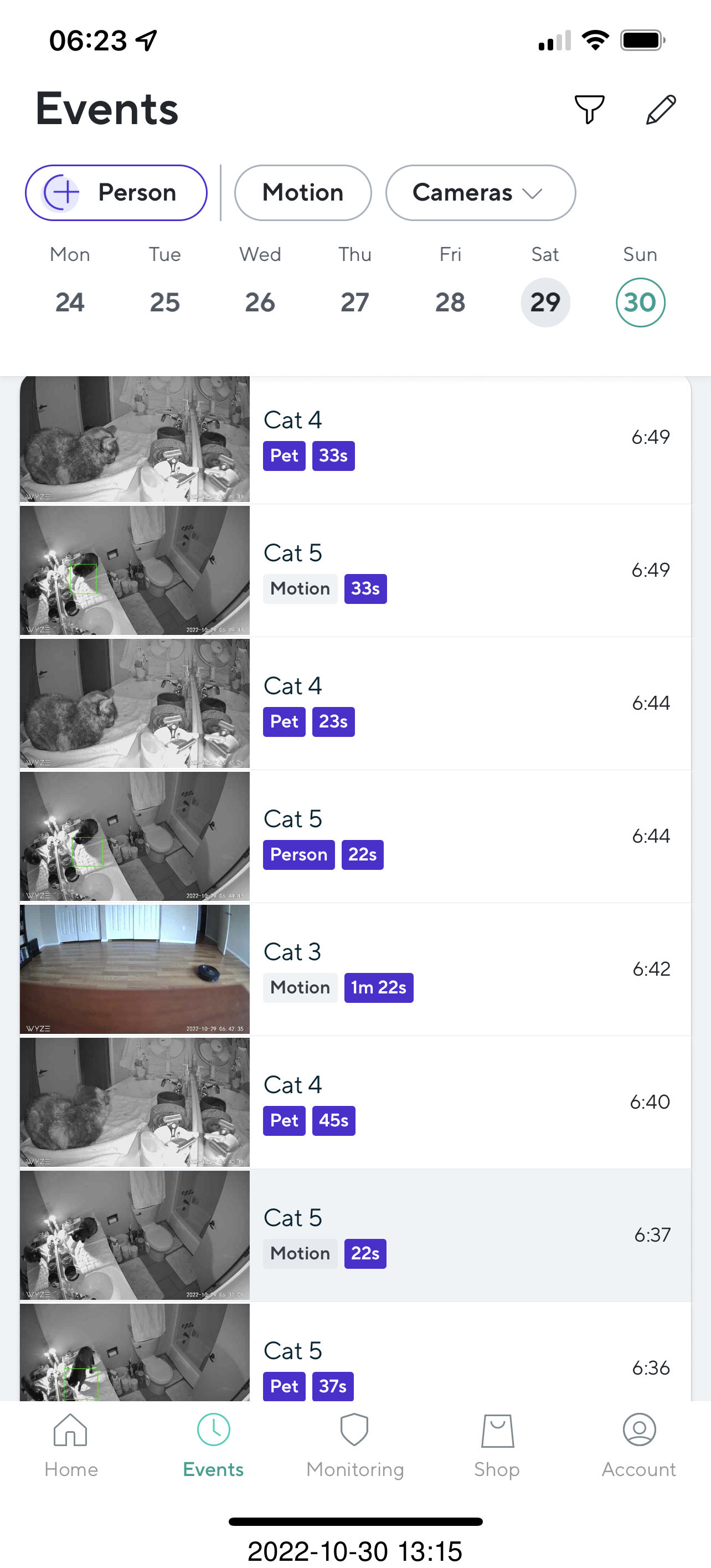Go to the Home tab

point(71,1445)
